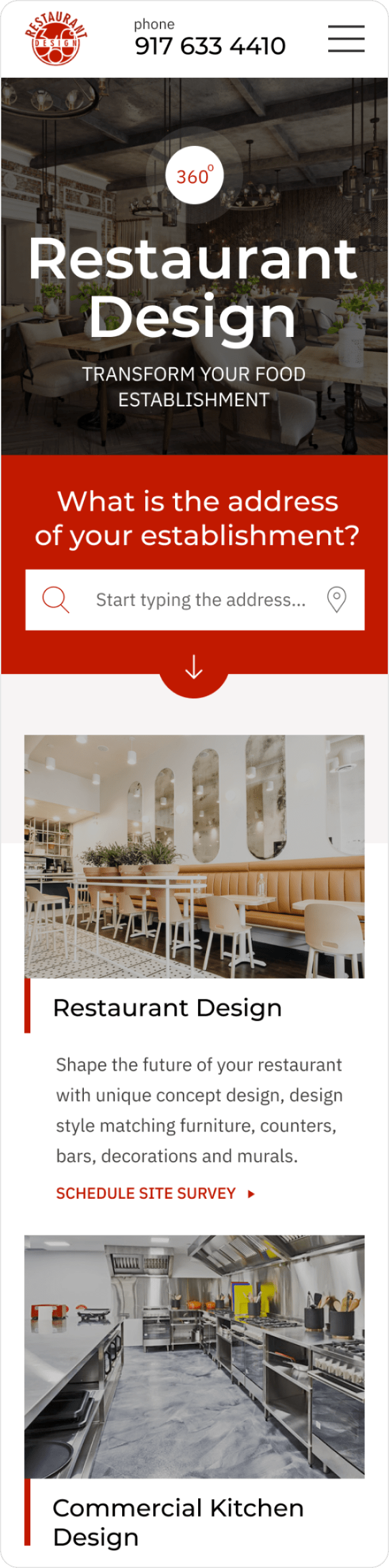The image size is (389, 1568).
Task: Call phone number 917 633 4410
Action: [x=210, y=46]
